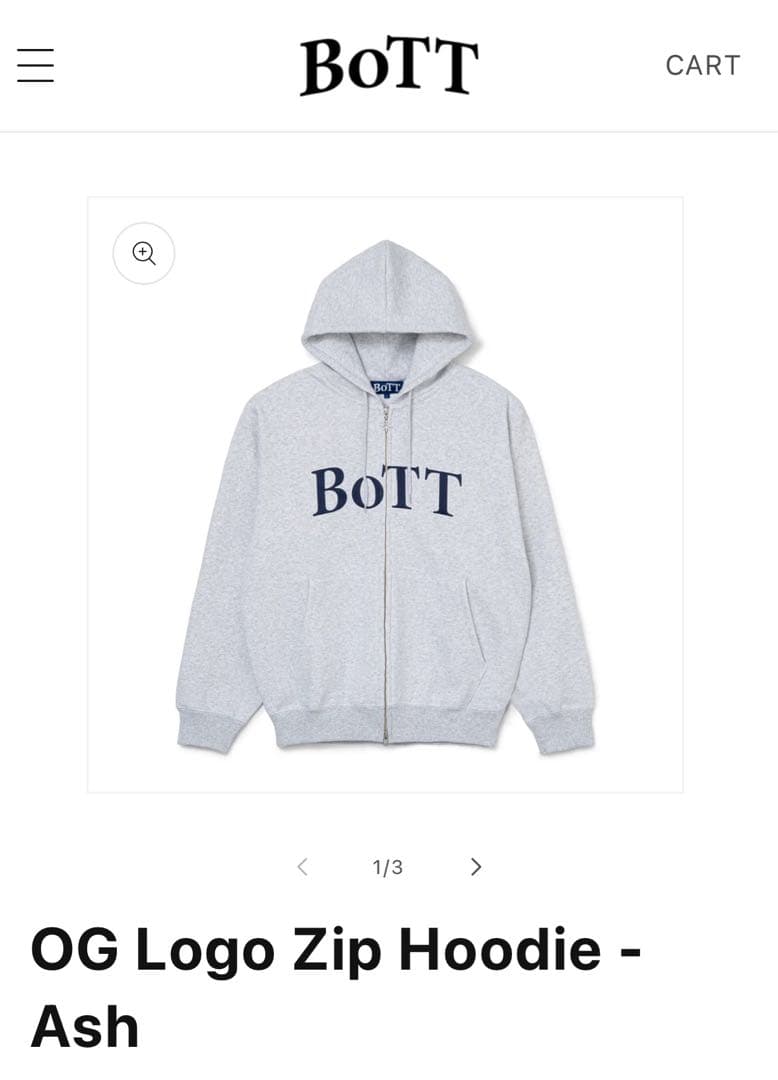Image resolution: width=778 pixels, height=1080 pixels.
Task: Advance to next product photo with right arrow
Action: (476, 867)
